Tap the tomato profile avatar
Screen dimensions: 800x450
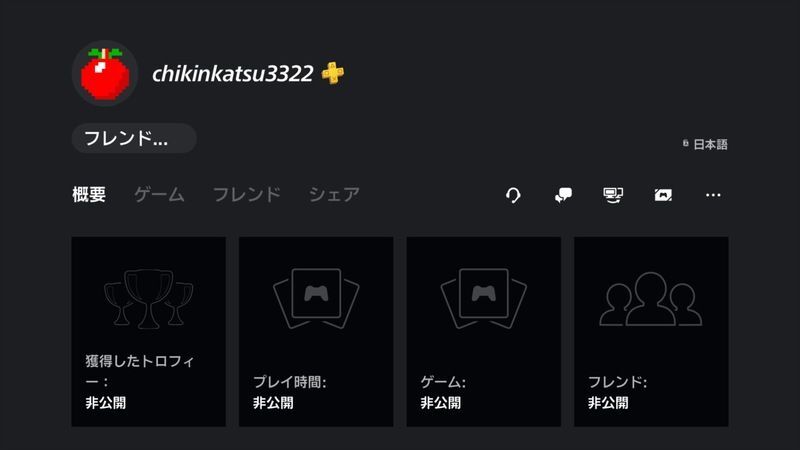(x=104, y=74)
